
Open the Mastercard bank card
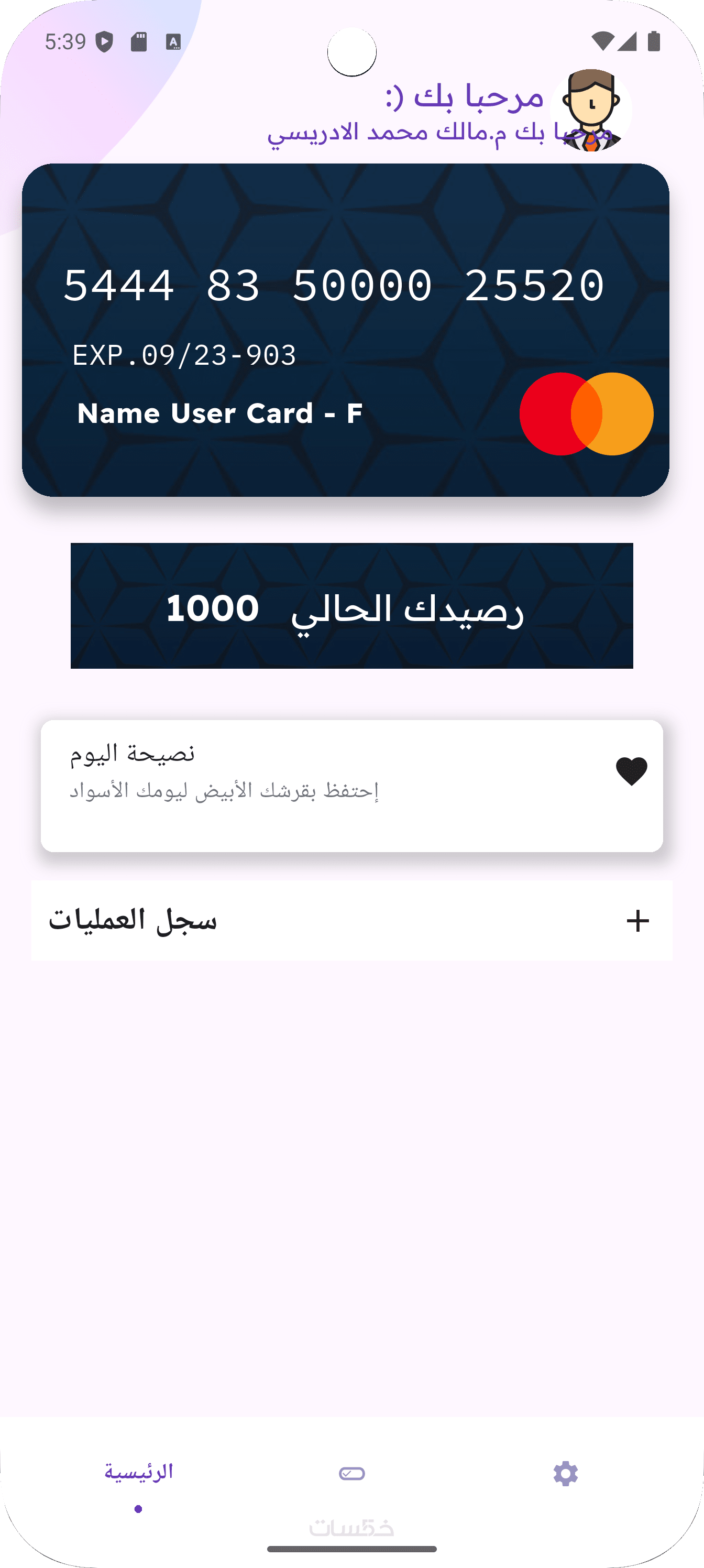click(346, 330)
